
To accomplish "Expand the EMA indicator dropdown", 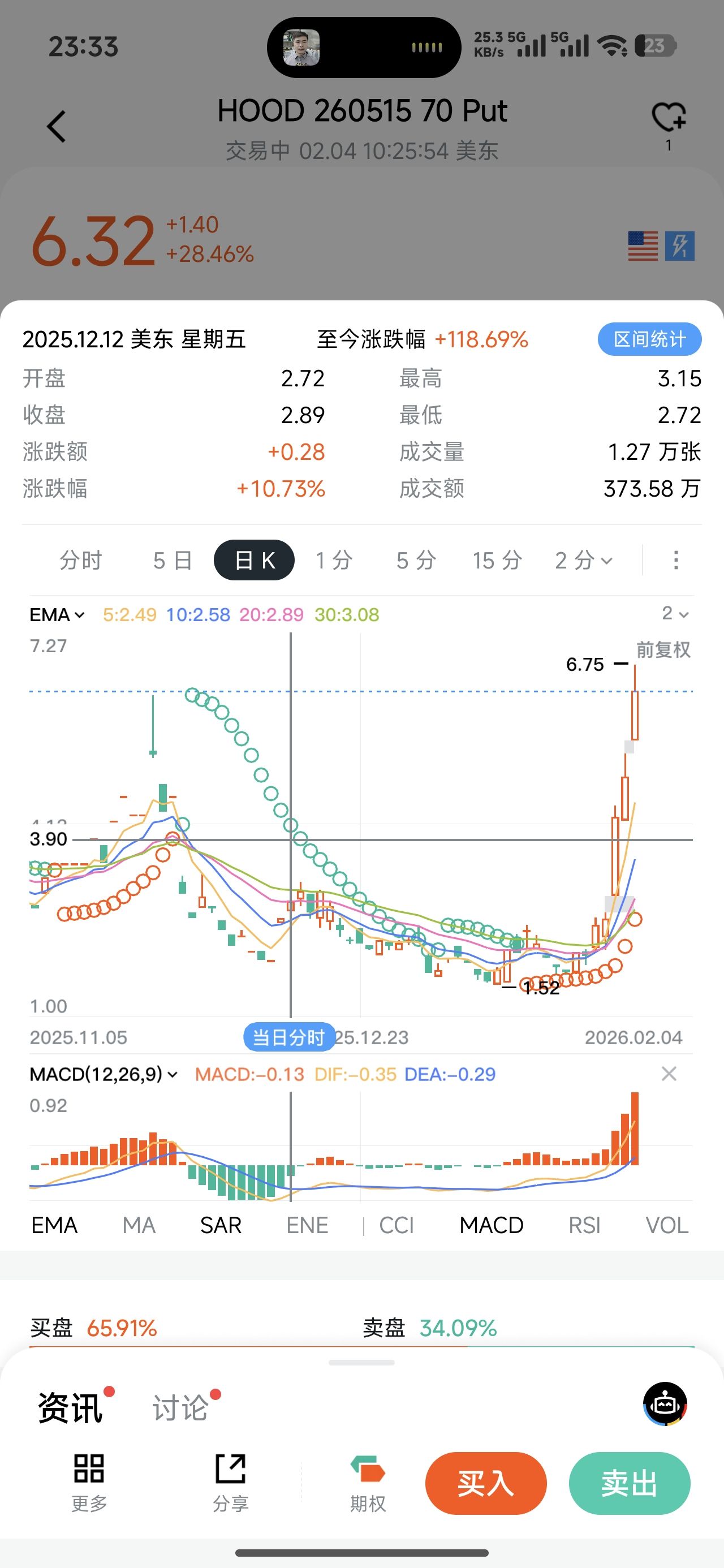I will (57, 615).
